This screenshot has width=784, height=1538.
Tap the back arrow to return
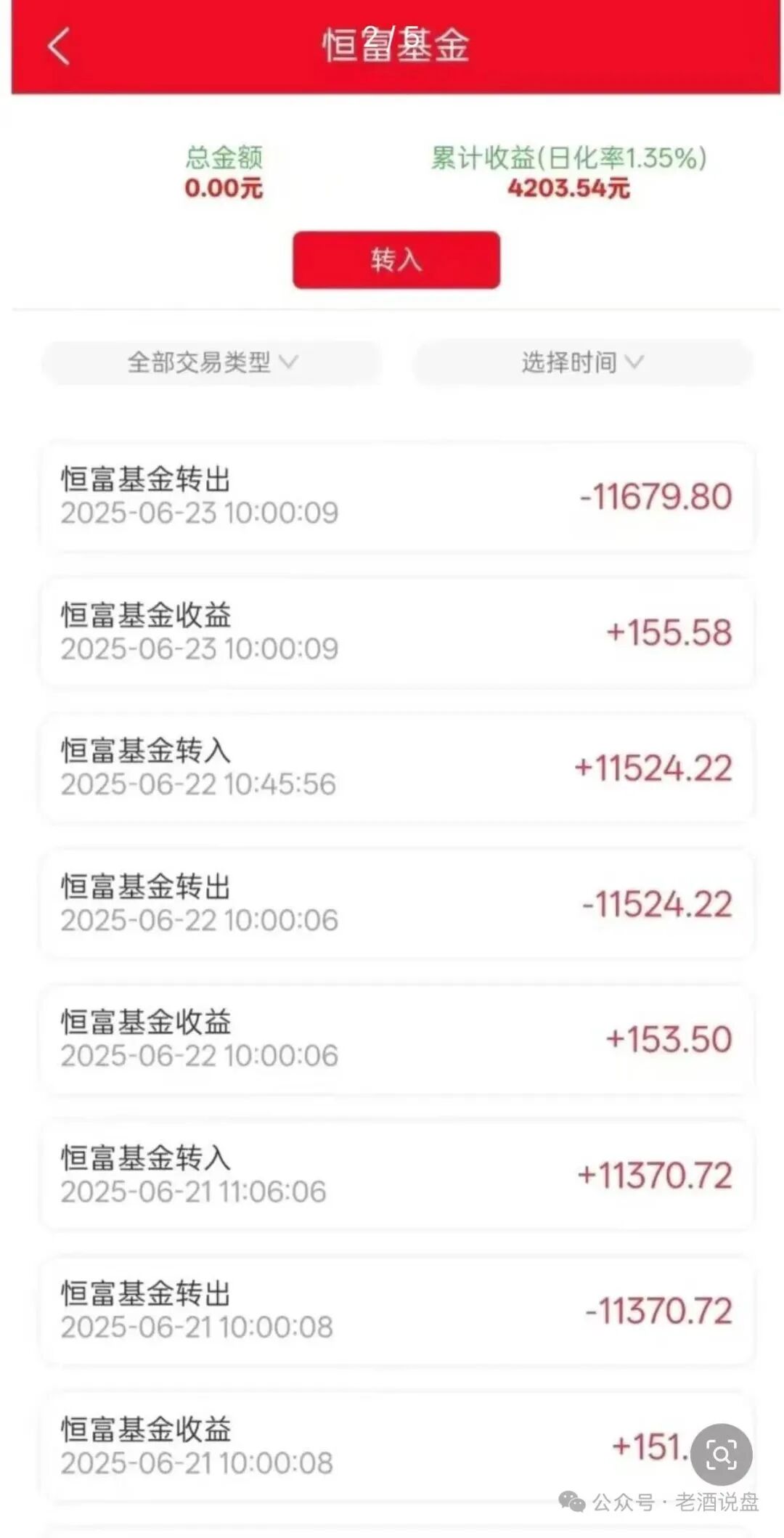[58, 46]
